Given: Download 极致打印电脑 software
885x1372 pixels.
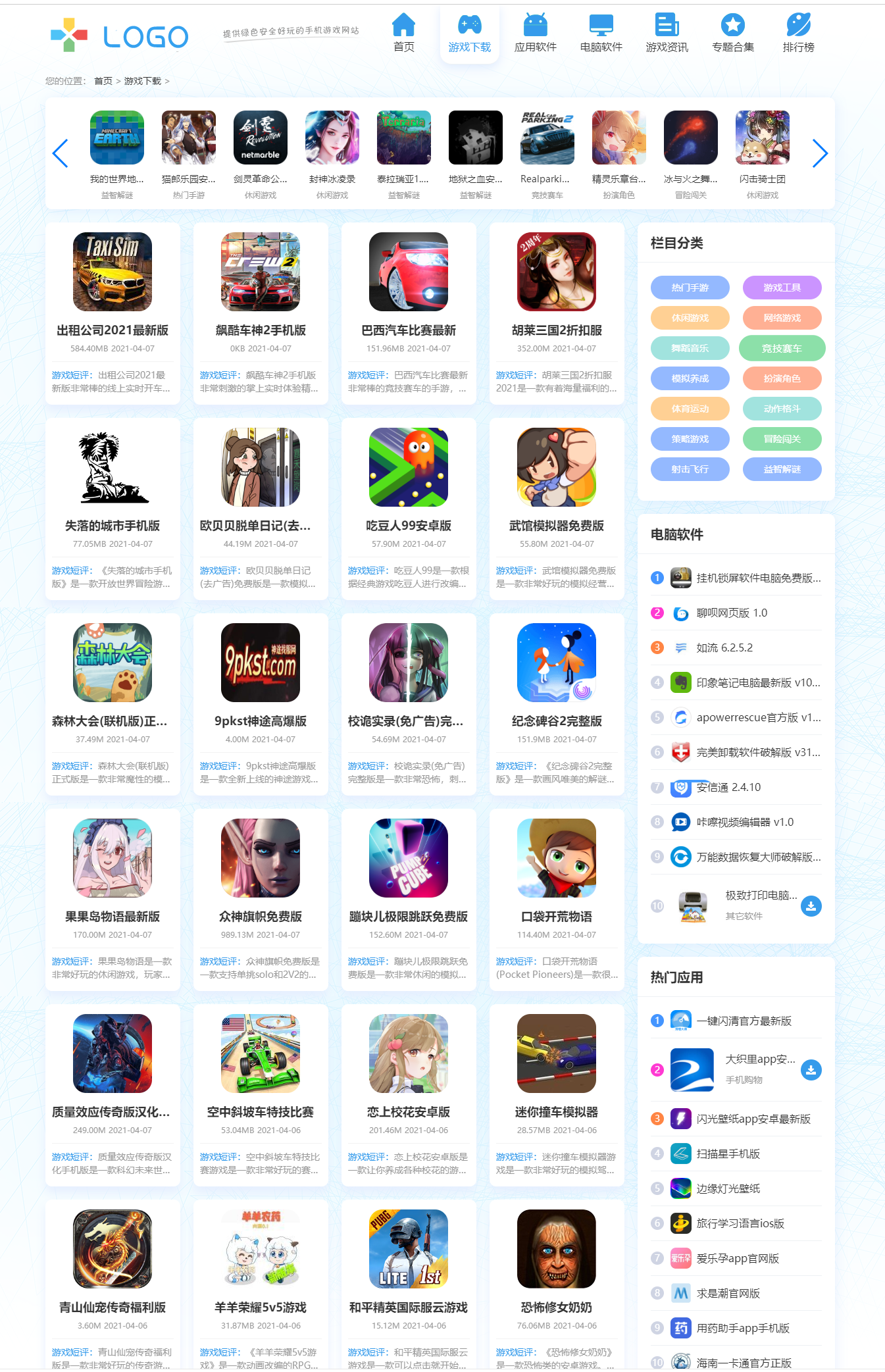Looking at the screenshot, I should (x=811, y=906).
